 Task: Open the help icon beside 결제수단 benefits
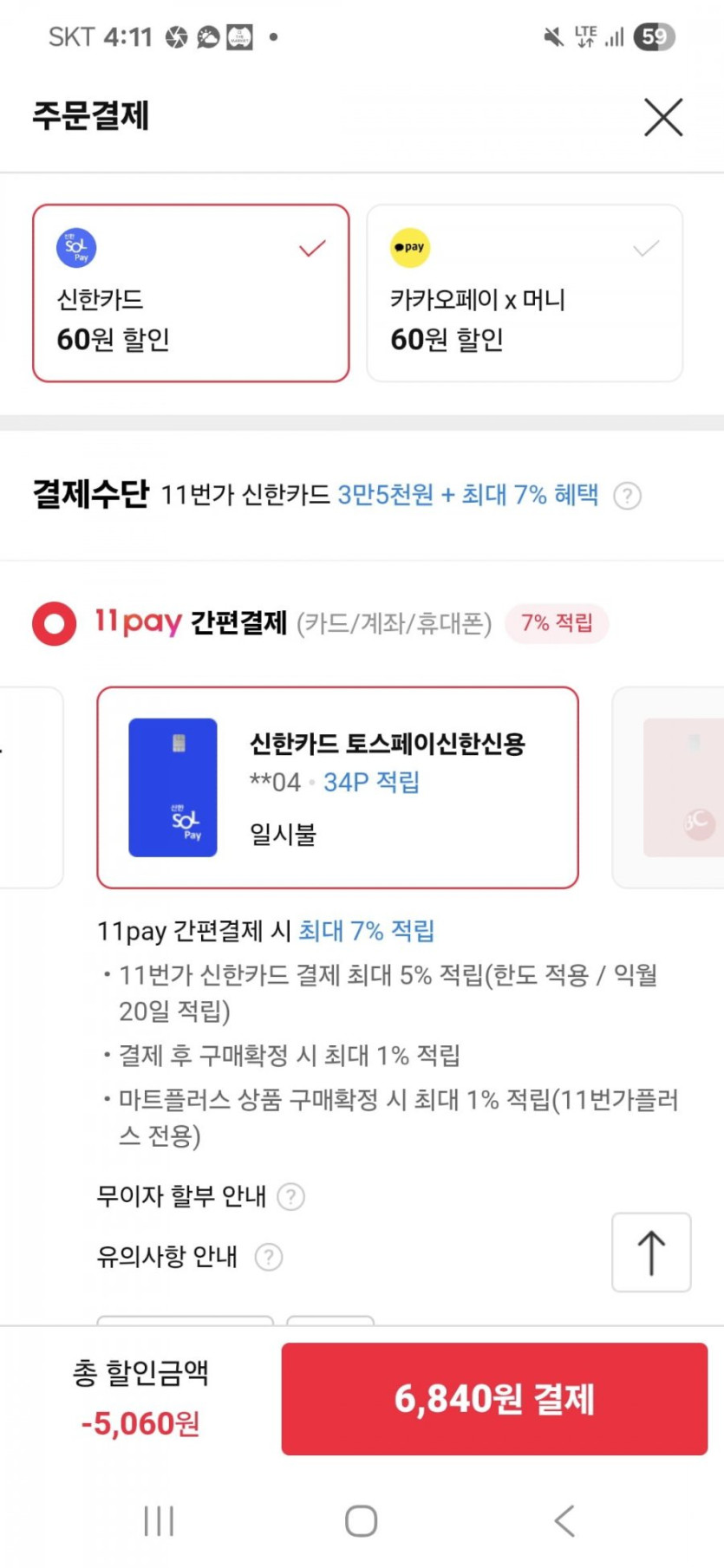pyautogui.click(x=627, y=496)
